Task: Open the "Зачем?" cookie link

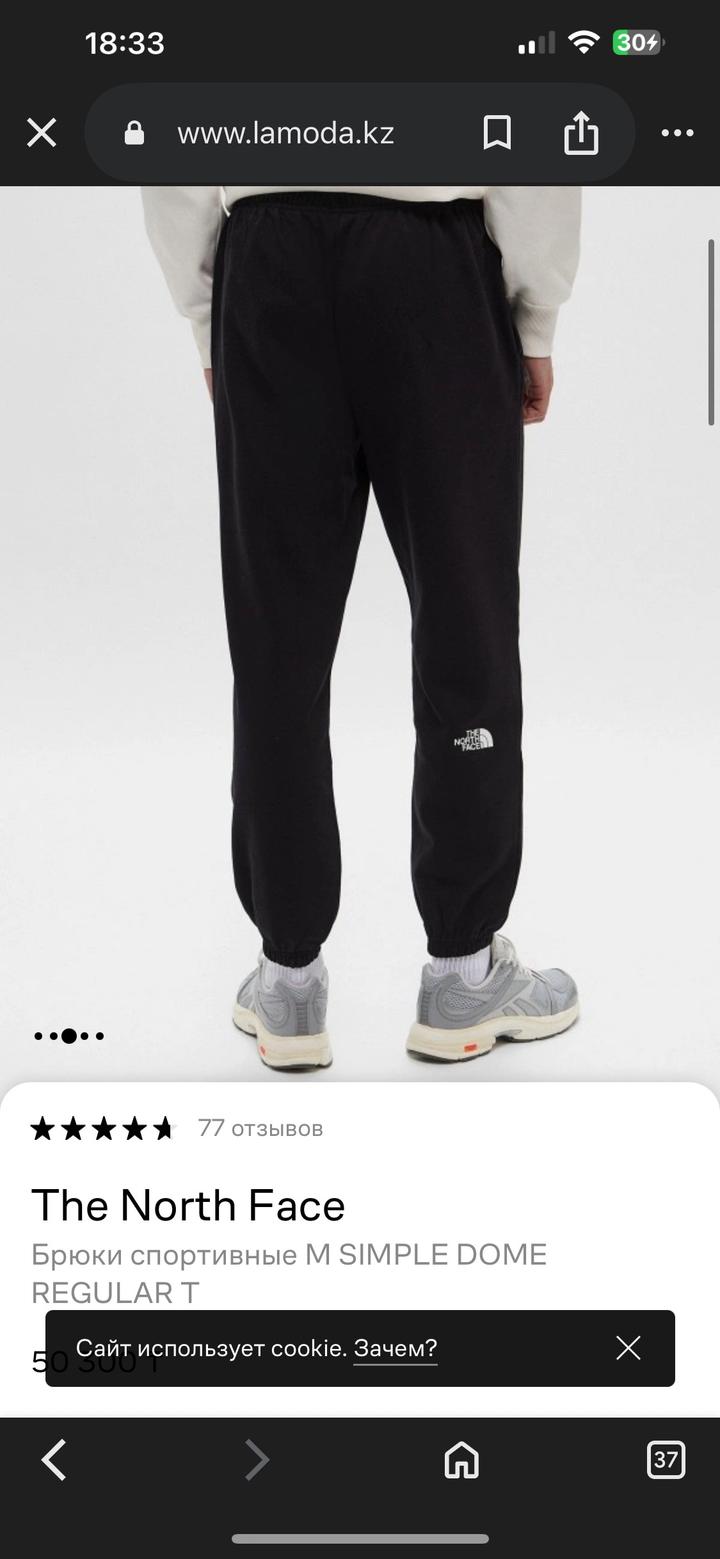Action: click(395, 1348)
